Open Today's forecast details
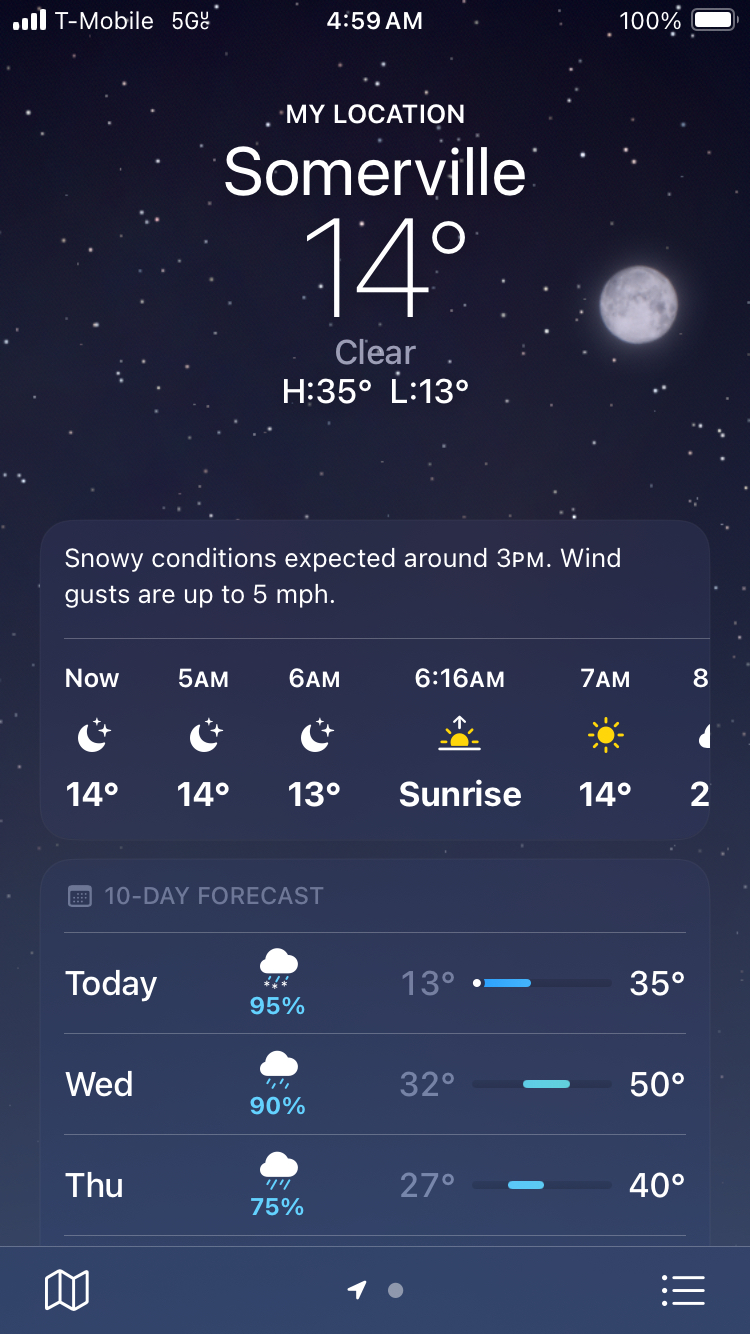Screen dimensions: 750x1334 tap(374, 984)
